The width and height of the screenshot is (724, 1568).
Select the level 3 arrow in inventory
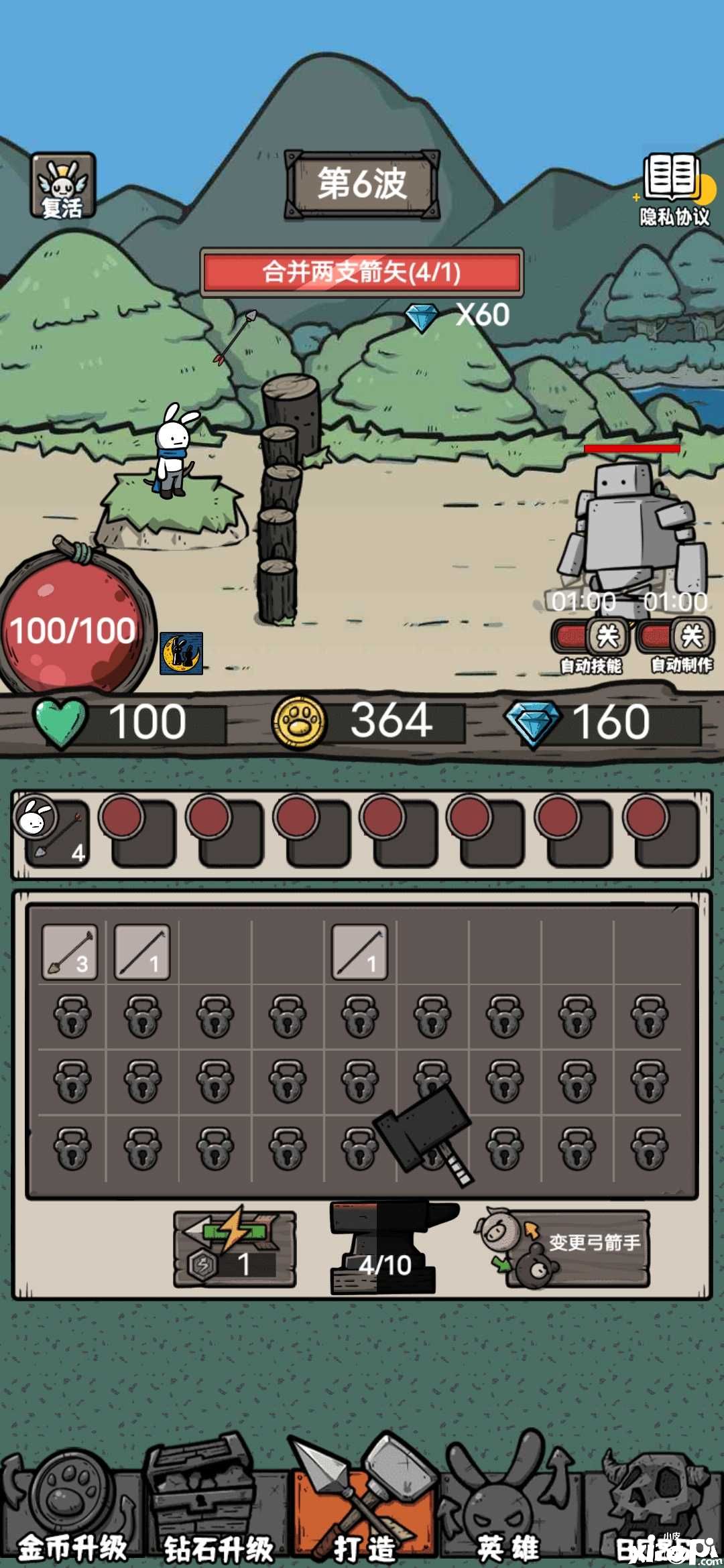coord(70,952)
